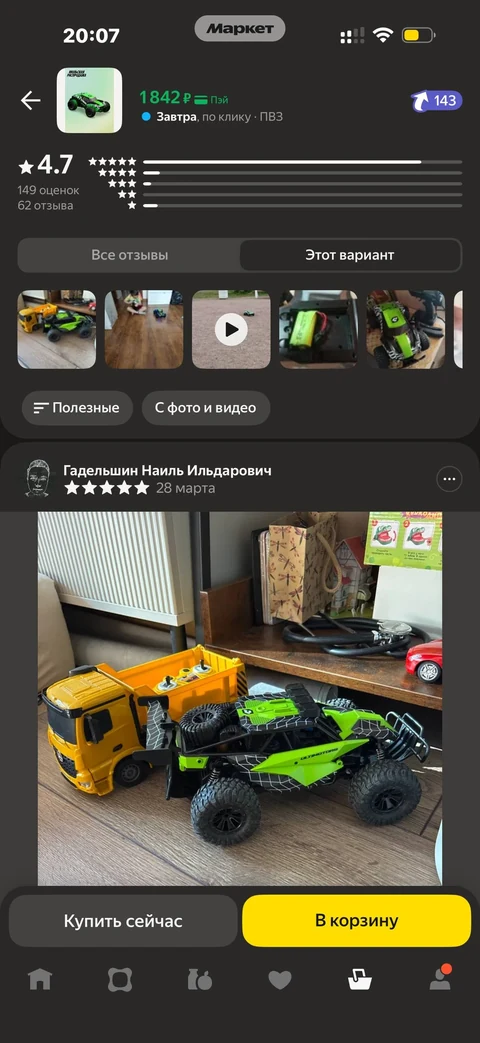Play the review video thumbnail
This screenshot has width=480, height=1043.
click(231, 329)
